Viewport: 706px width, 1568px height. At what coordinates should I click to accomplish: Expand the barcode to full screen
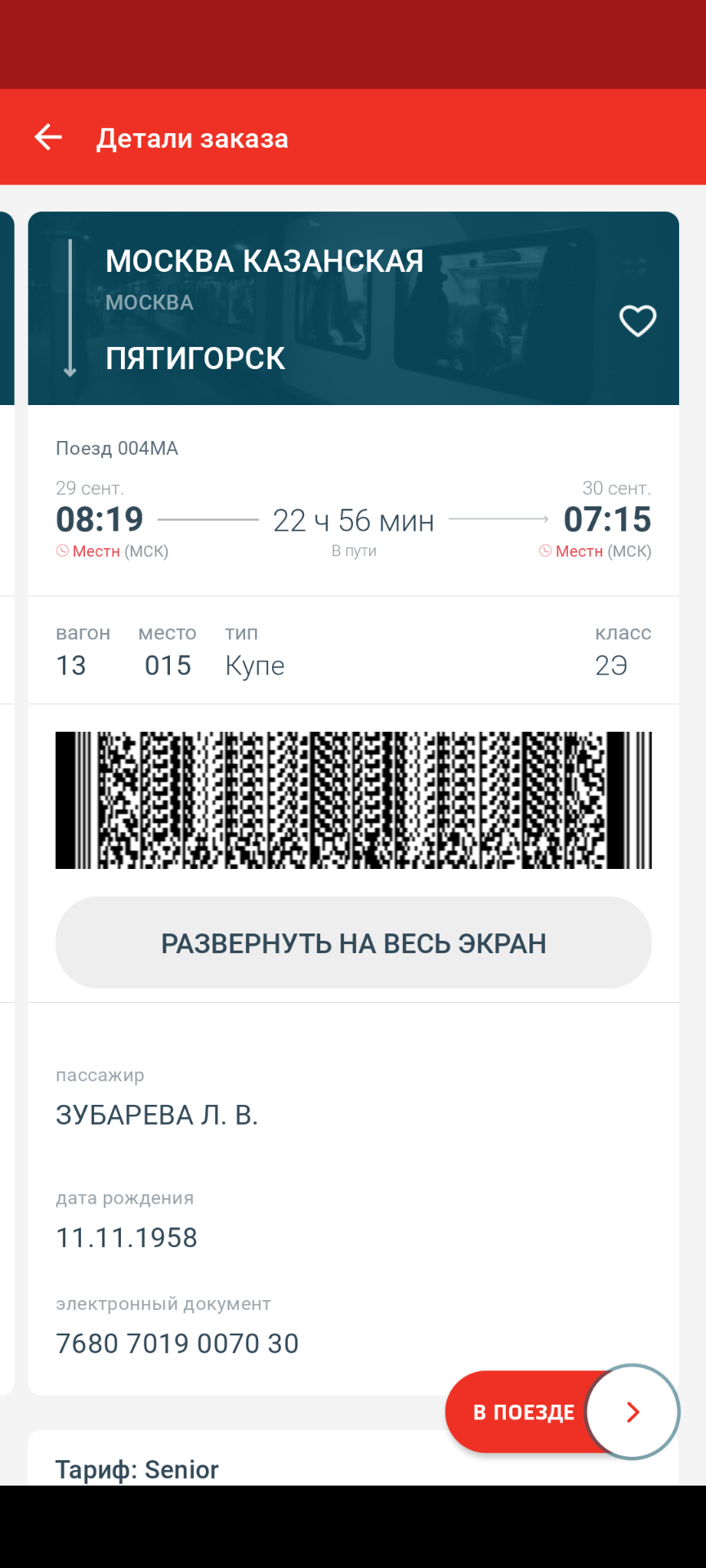click(x=353, y=943)
